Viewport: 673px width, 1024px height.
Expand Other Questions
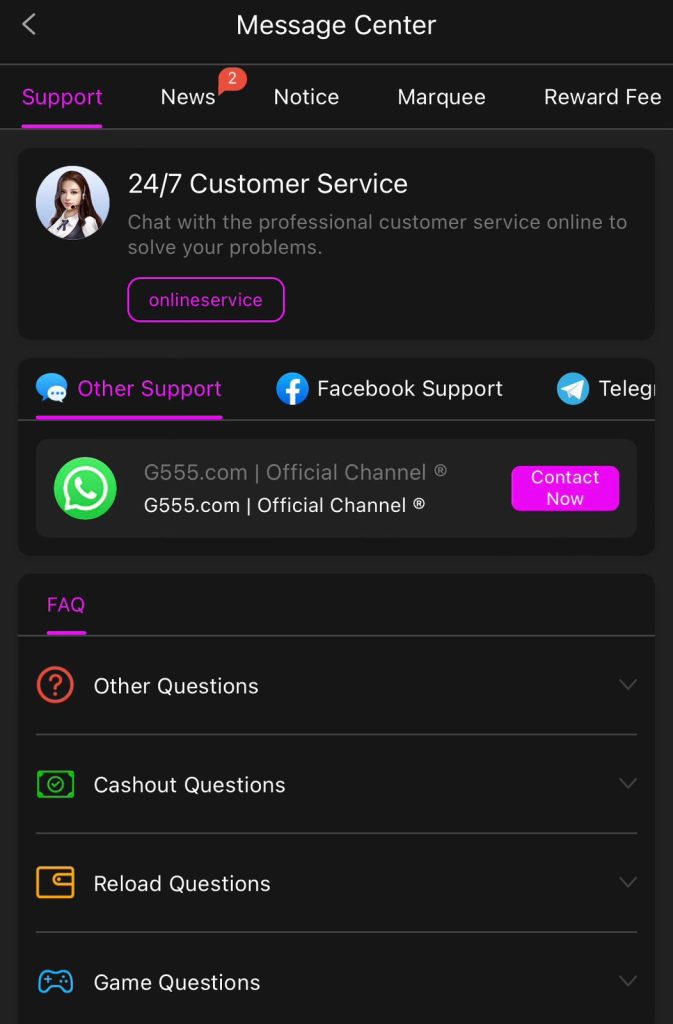coord(336,686)
